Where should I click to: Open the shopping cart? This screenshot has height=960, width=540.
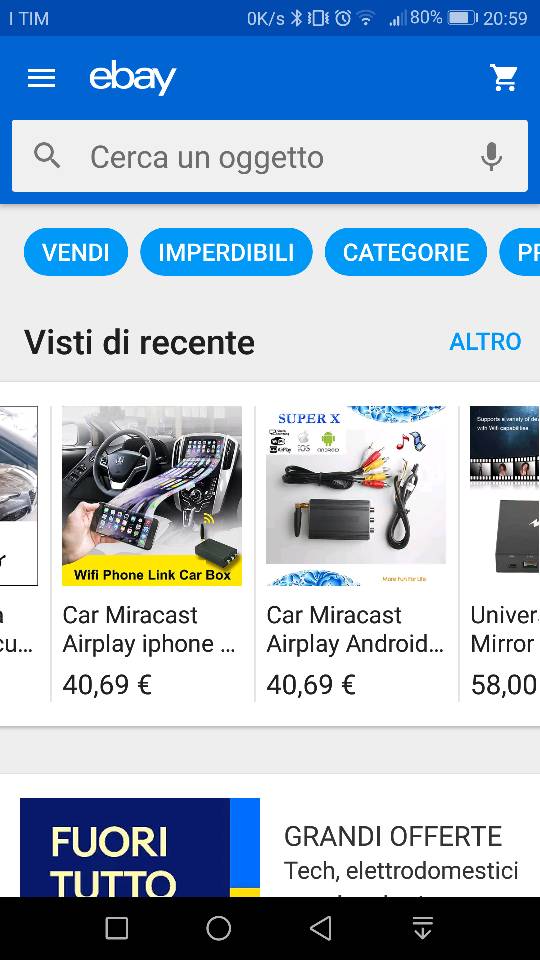pyautogui.click(x=504, y=78)
